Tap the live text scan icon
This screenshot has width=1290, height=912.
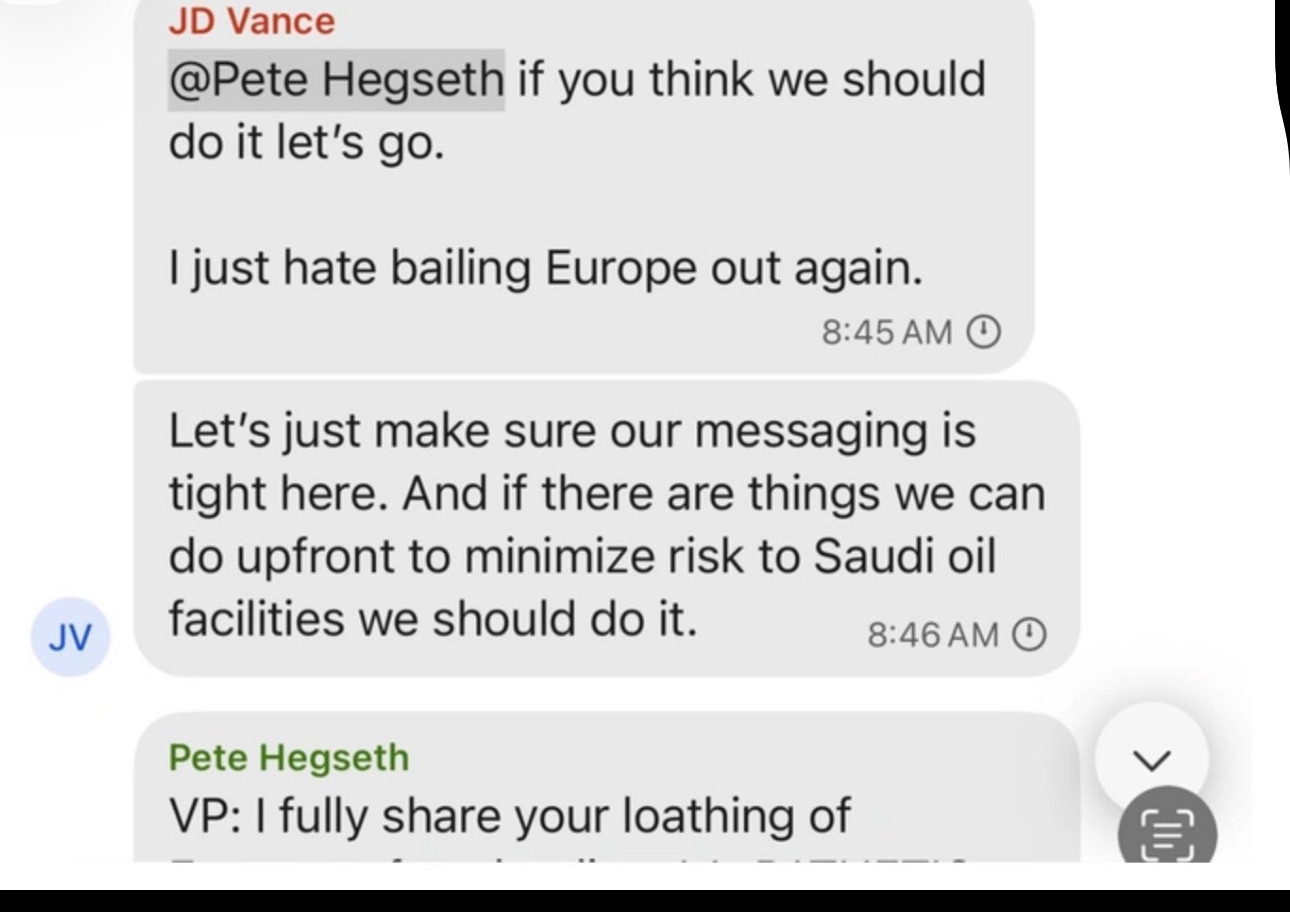[1167, 831]
